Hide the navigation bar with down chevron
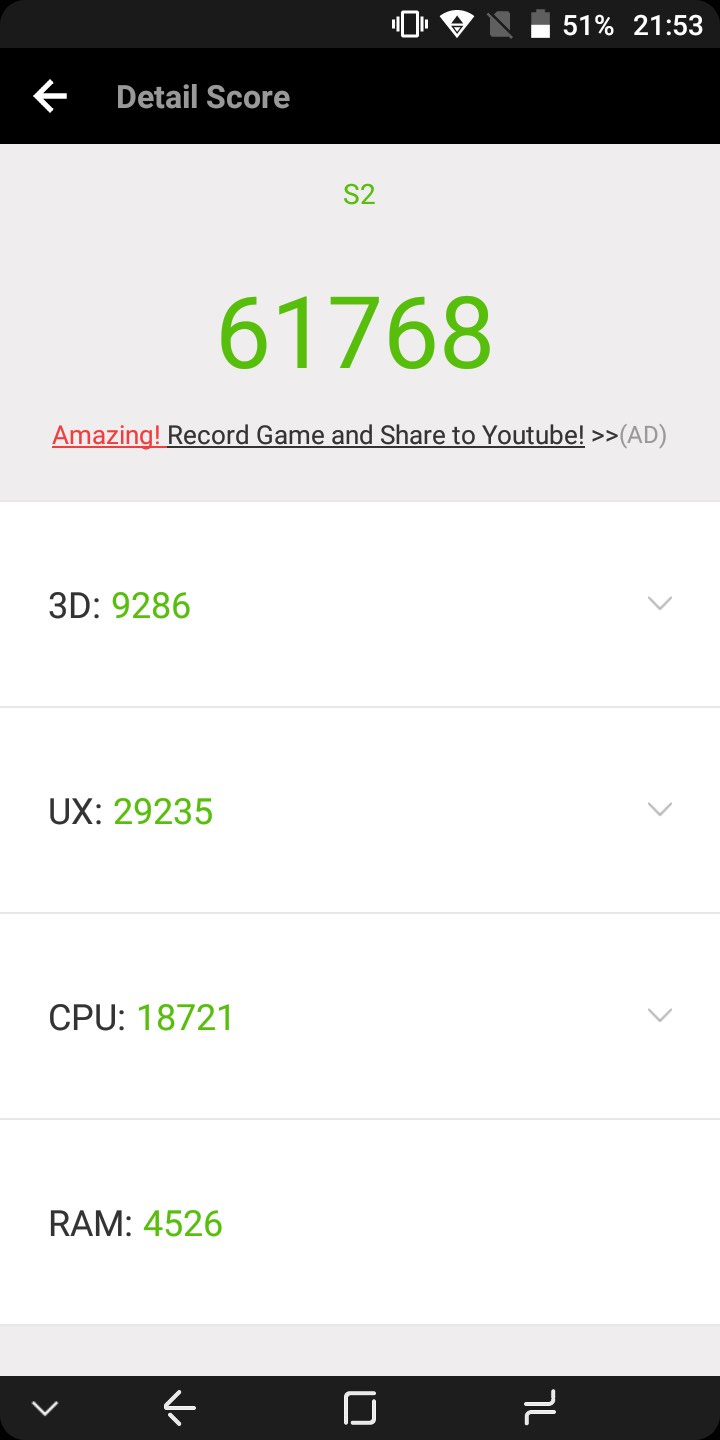The width and height of the screenshot is (720, 1440). pyautogui.click(x=45, y=1408)
